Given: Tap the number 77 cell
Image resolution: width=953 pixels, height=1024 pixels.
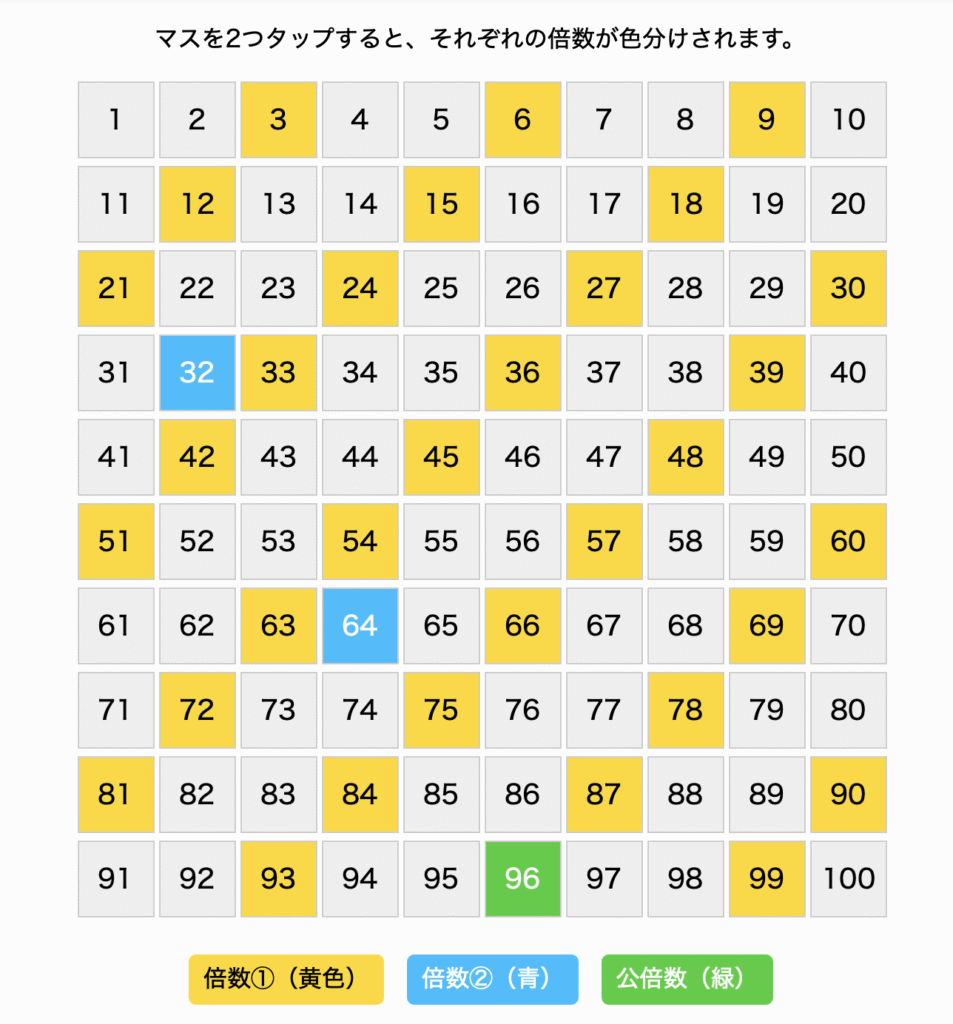Looking at the screenshot, I should pyautogui.click(x=604, y=710).
